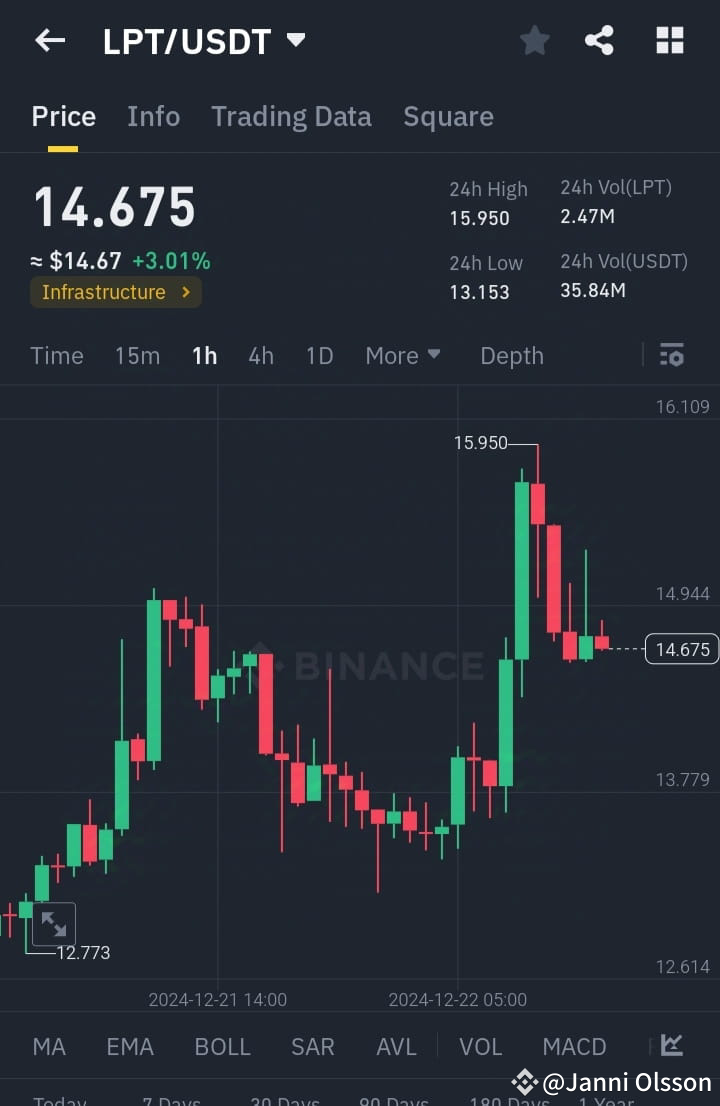Enable the VOL indicator
Viewport: 720px width, 1106px height.
480,1046
